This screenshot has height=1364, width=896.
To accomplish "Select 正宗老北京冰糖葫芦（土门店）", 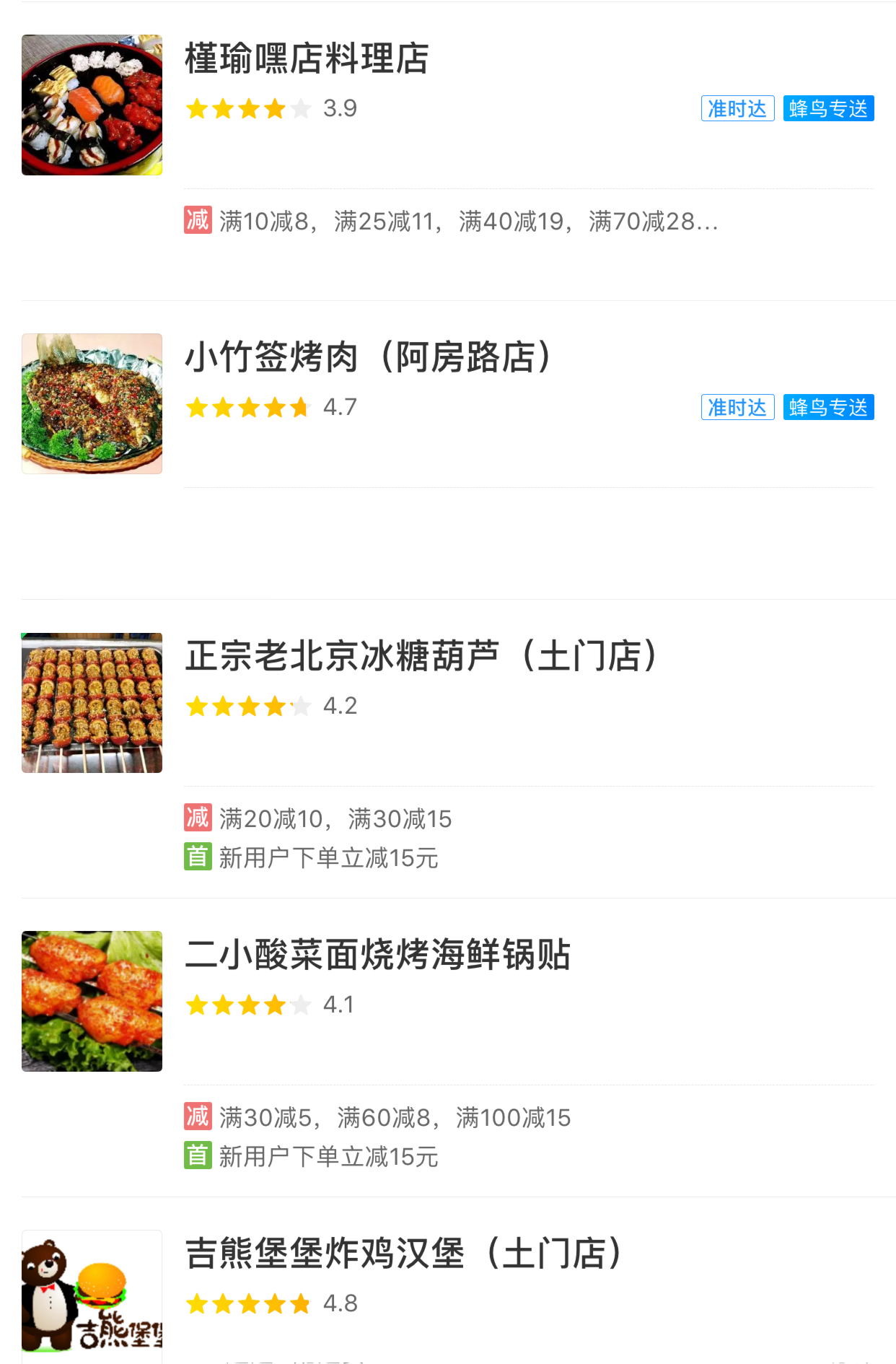I will (x=421, y=657).
